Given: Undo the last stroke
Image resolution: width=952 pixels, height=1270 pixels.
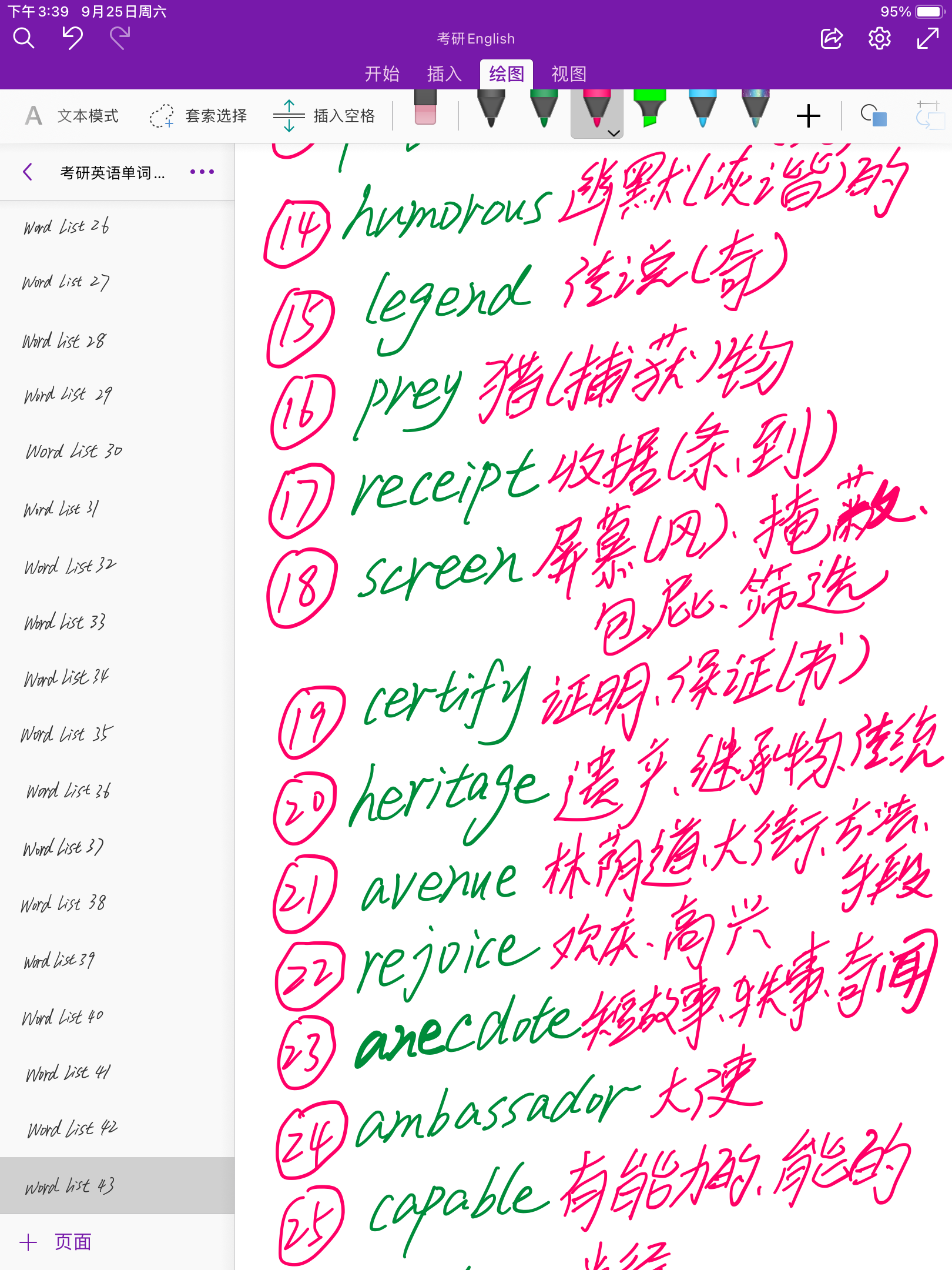Looking at the screenshot, I should (x=72, y=39).
